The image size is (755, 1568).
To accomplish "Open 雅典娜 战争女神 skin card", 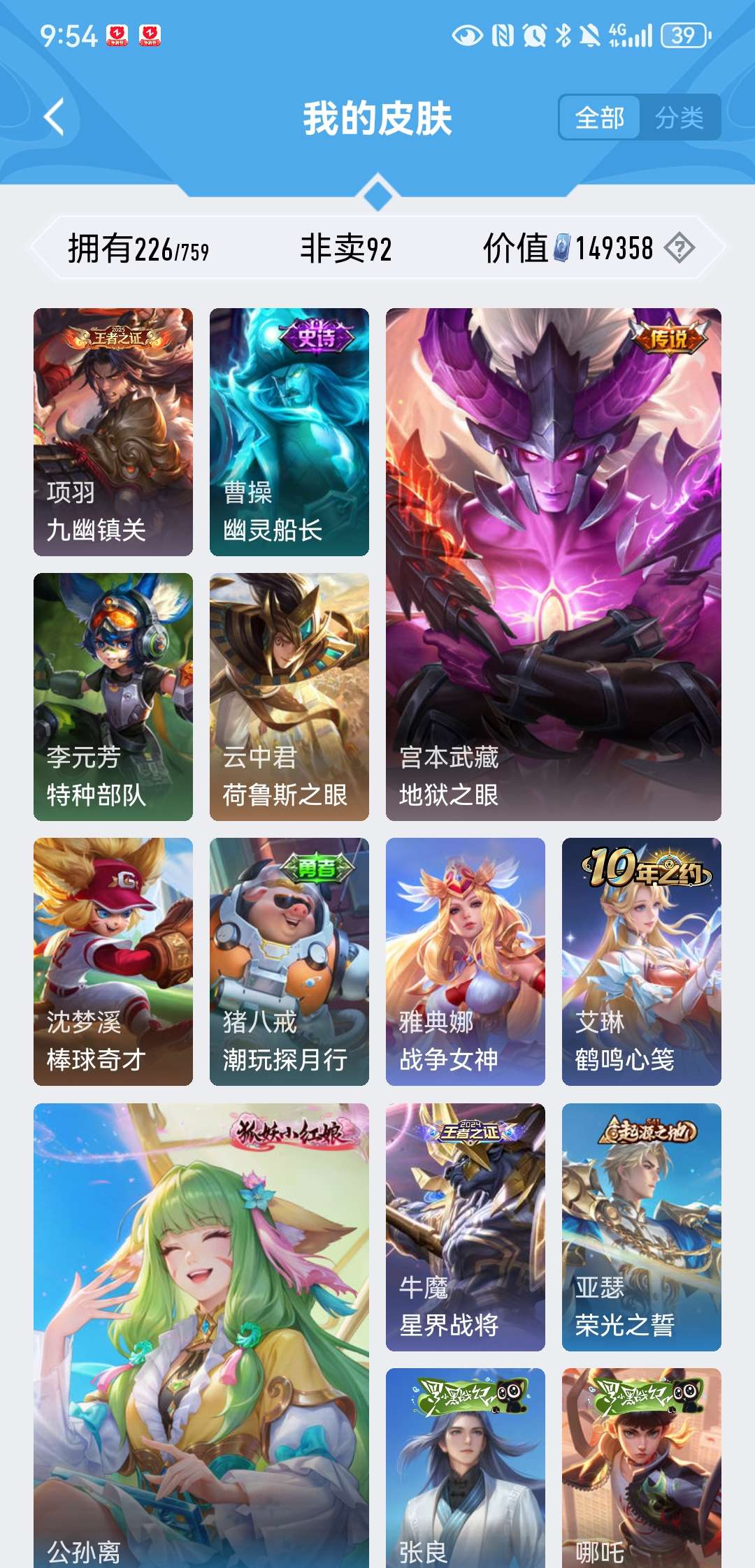I will point(466,961).
